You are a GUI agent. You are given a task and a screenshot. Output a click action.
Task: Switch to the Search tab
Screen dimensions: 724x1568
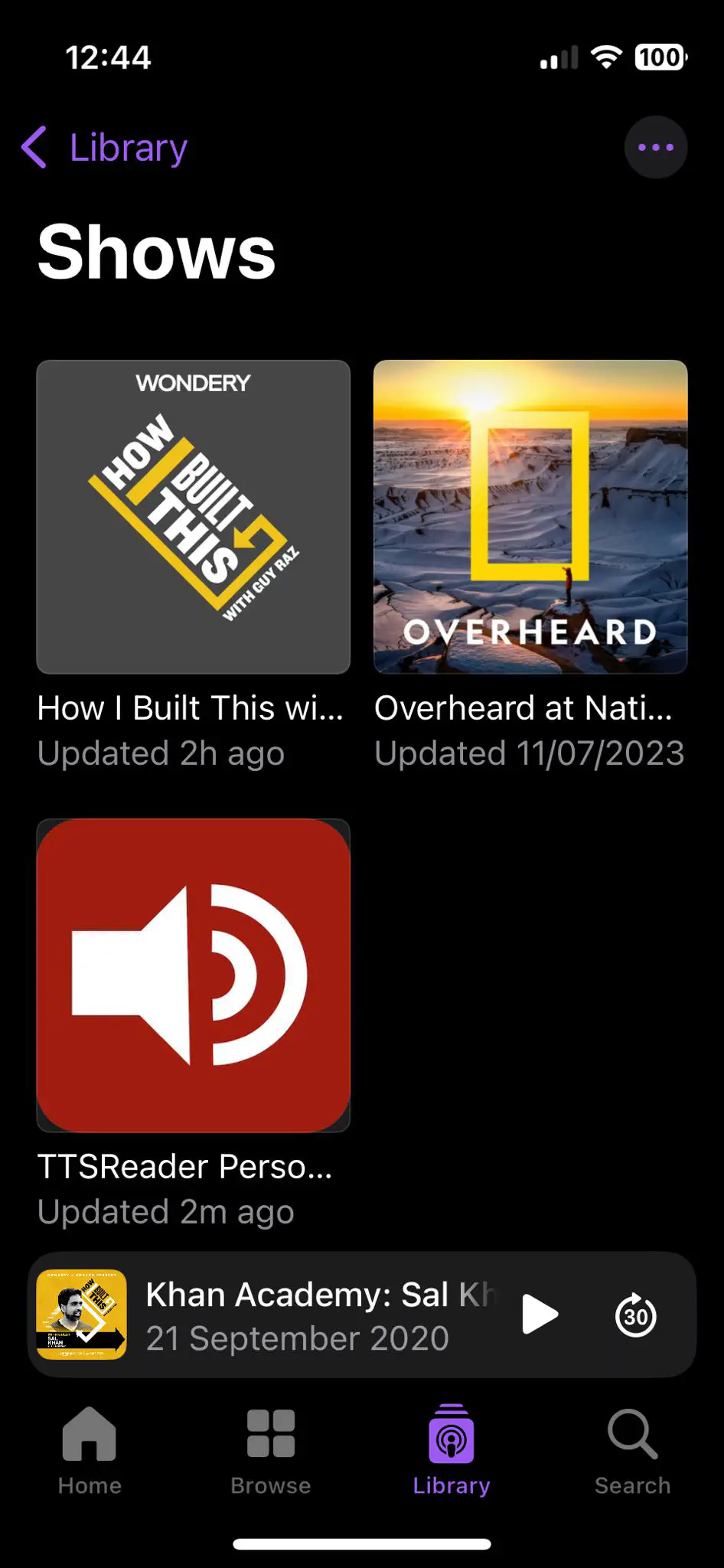point(632,1451)
